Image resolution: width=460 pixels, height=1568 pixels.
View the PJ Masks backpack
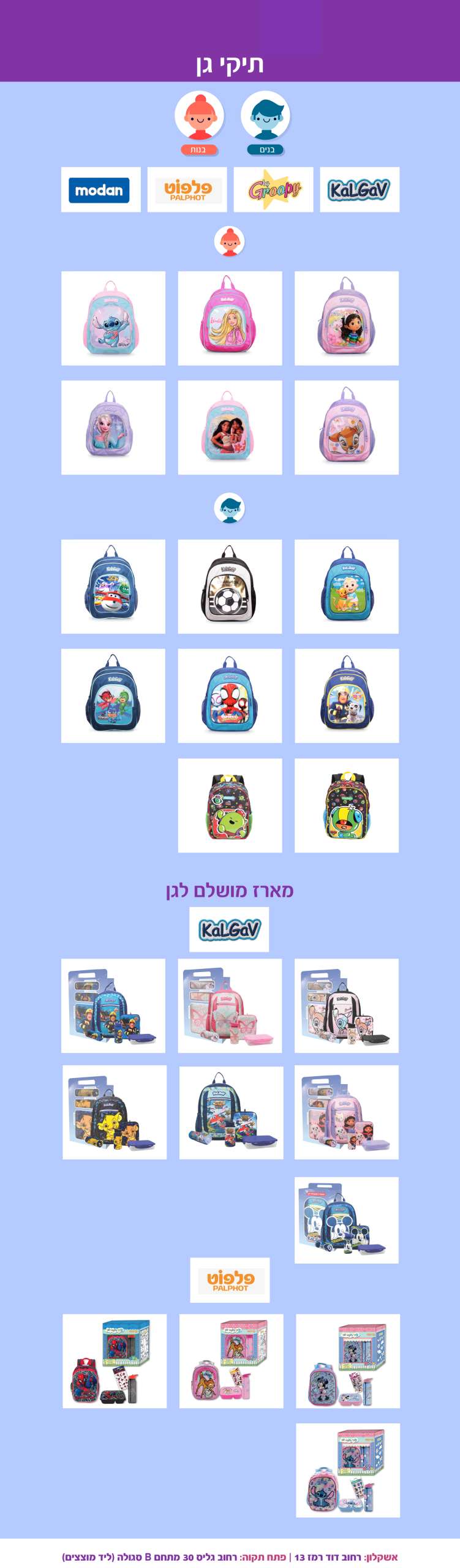click(x=113, y=696)
